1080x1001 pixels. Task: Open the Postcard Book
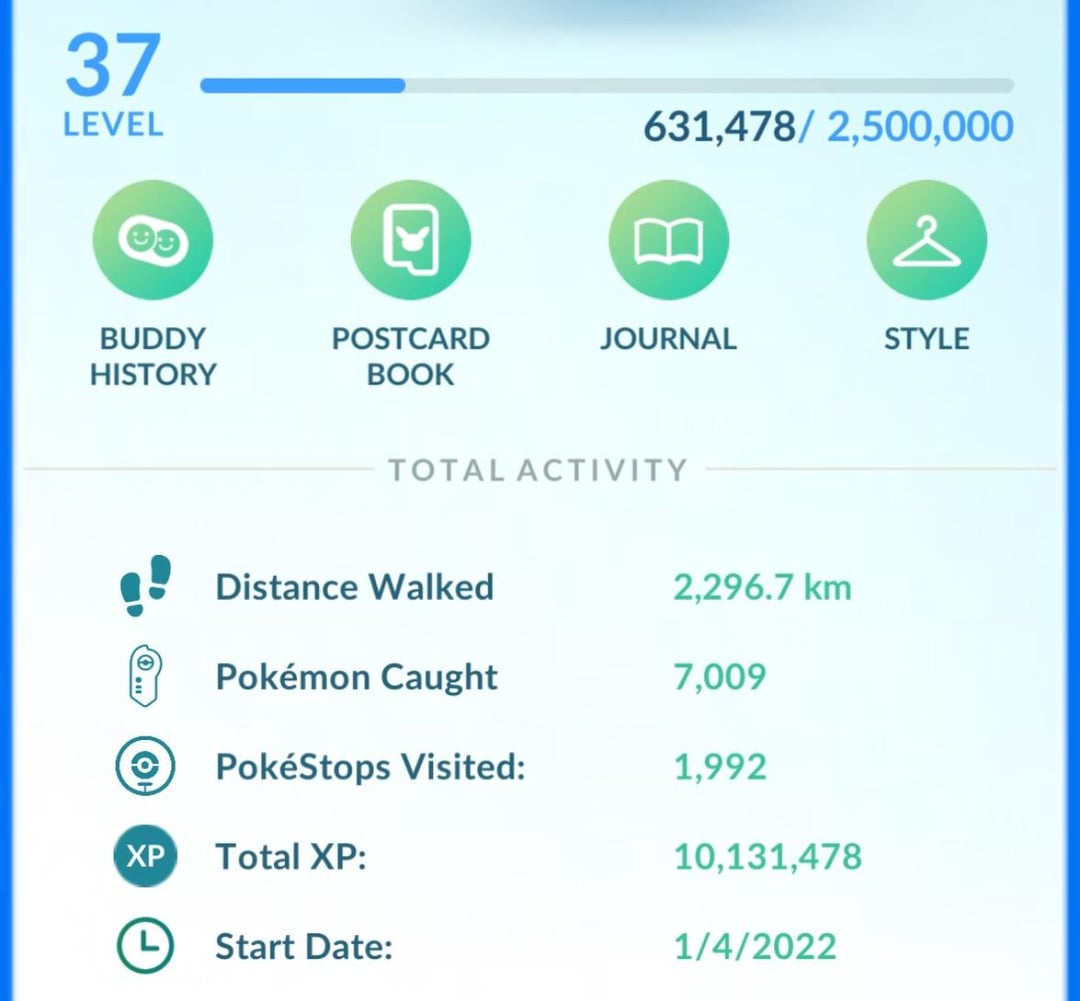[x=411, y=240]
